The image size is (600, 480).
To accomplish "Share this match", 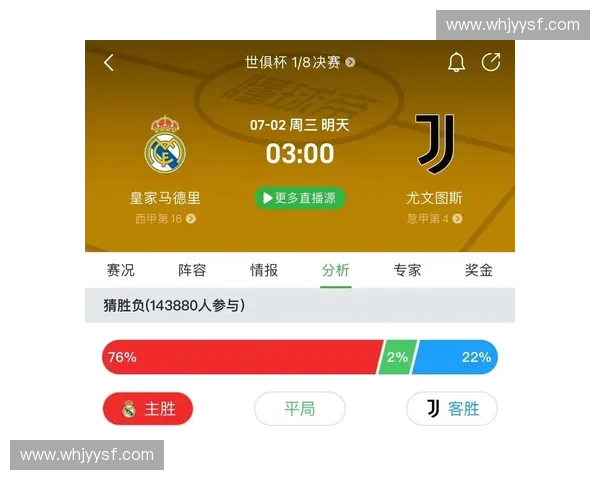I will [491, 63].
